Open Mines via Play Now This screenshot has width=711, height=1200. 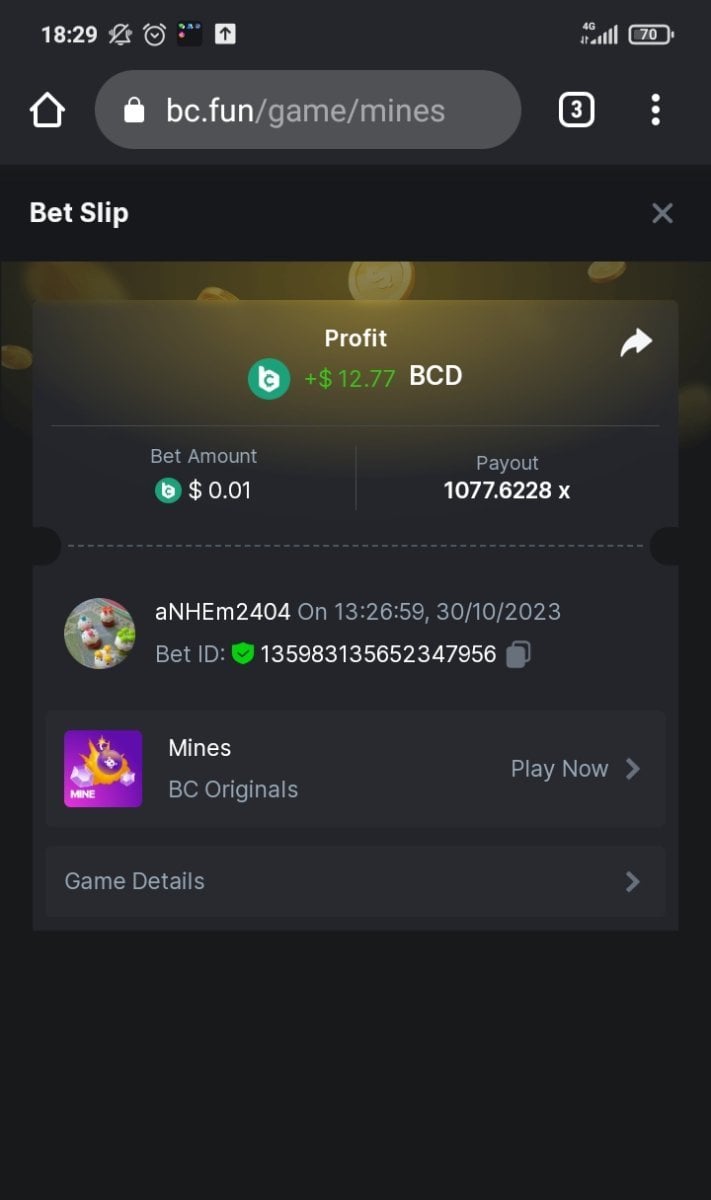[x=574, y=769]
